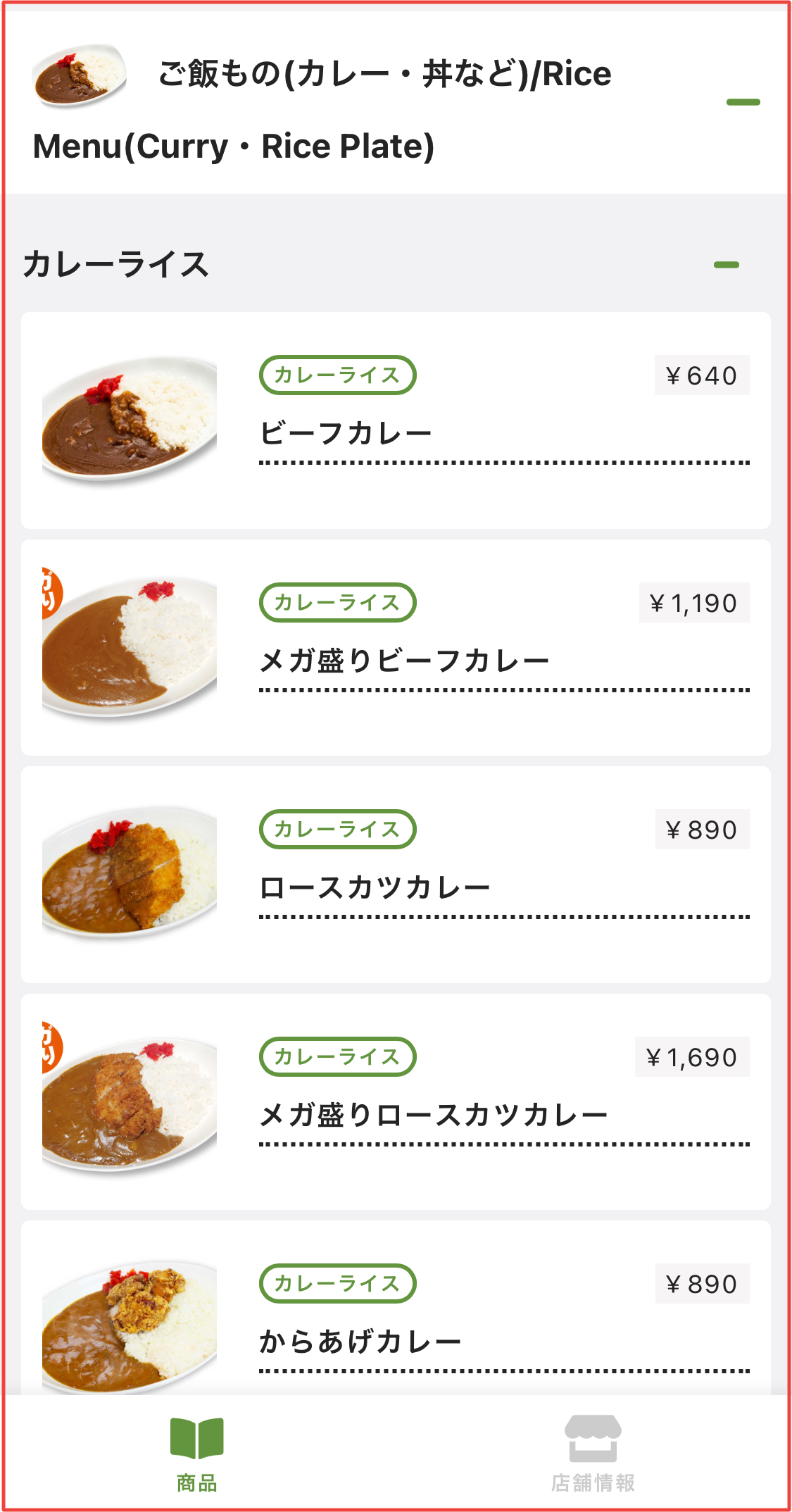Collapse the ご飯もの Rice Menu category
Viewport: 792px width, 1512px height.
pos(743,103)
